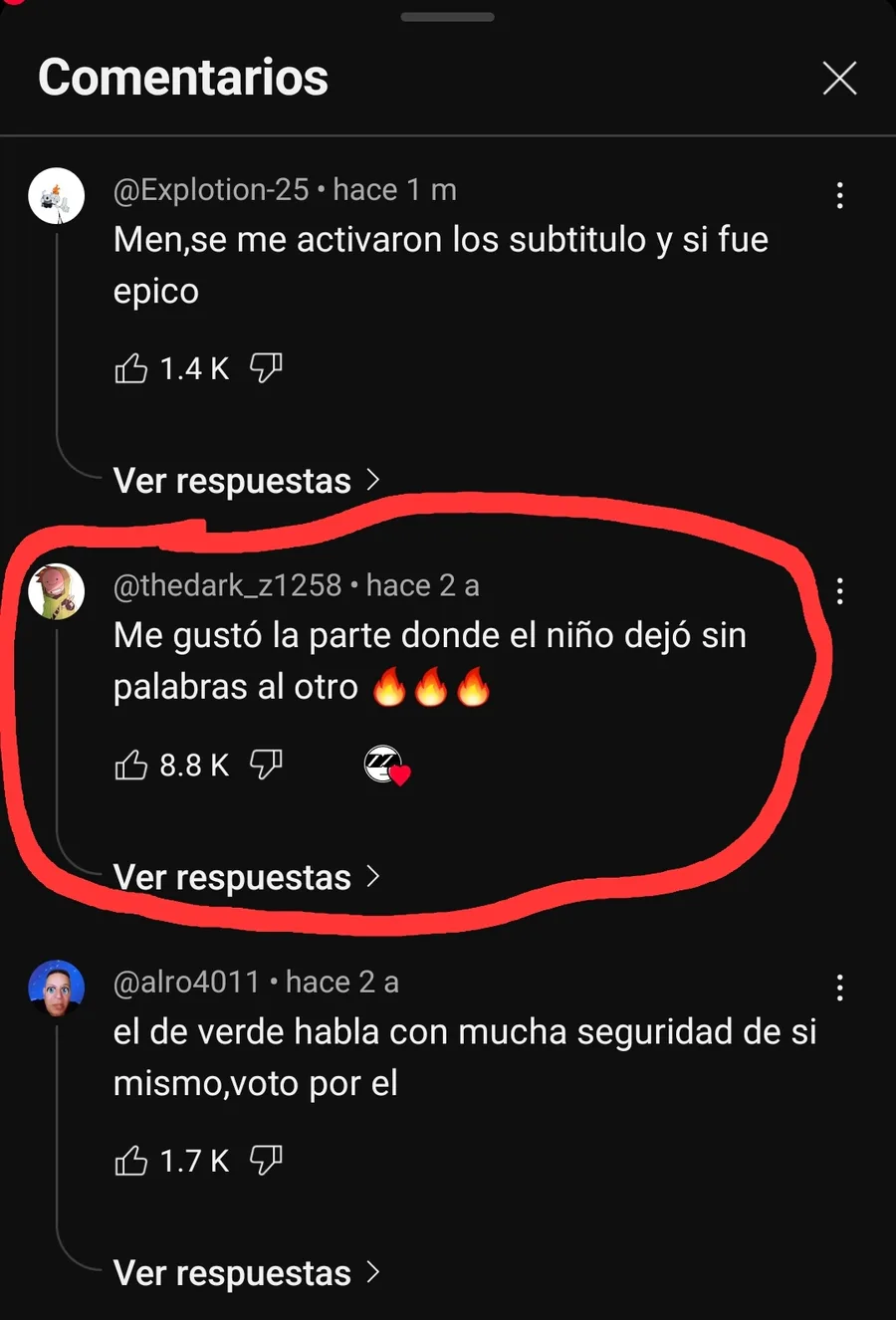The width and height of the screenshot is (896, 1320).
Task: Open @thedark_z1258's profile picture
Action: point(56,591)
